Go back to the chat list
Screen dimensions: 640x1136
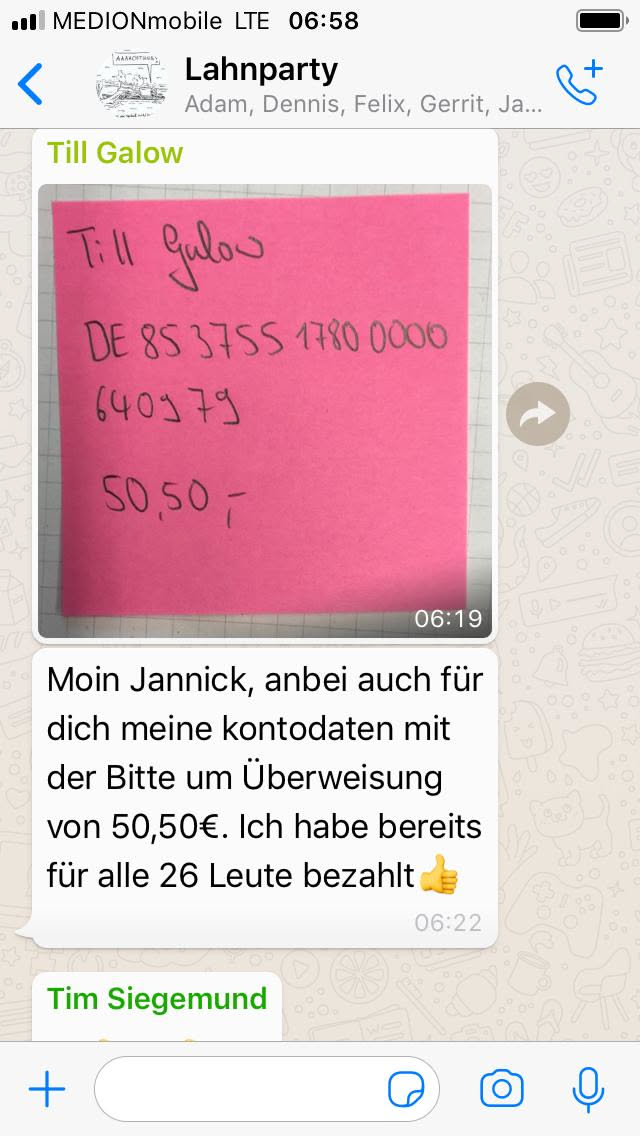[31, 84]
